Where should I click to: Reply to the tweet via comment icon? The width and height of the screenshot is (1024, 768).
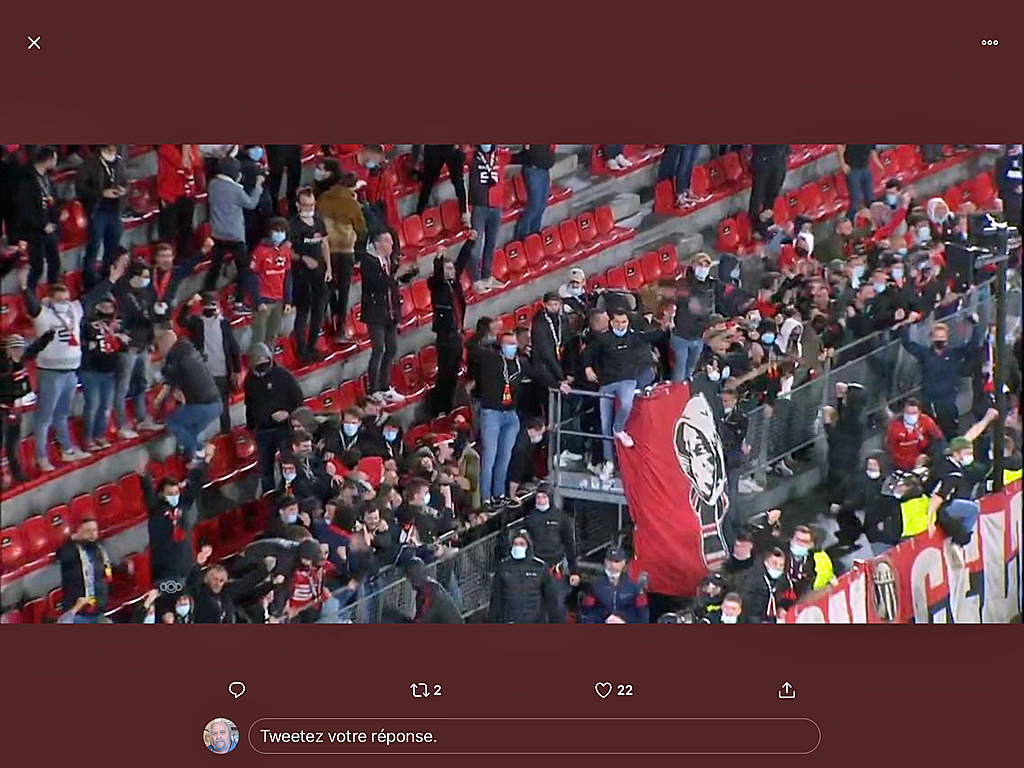click(237, 690)
